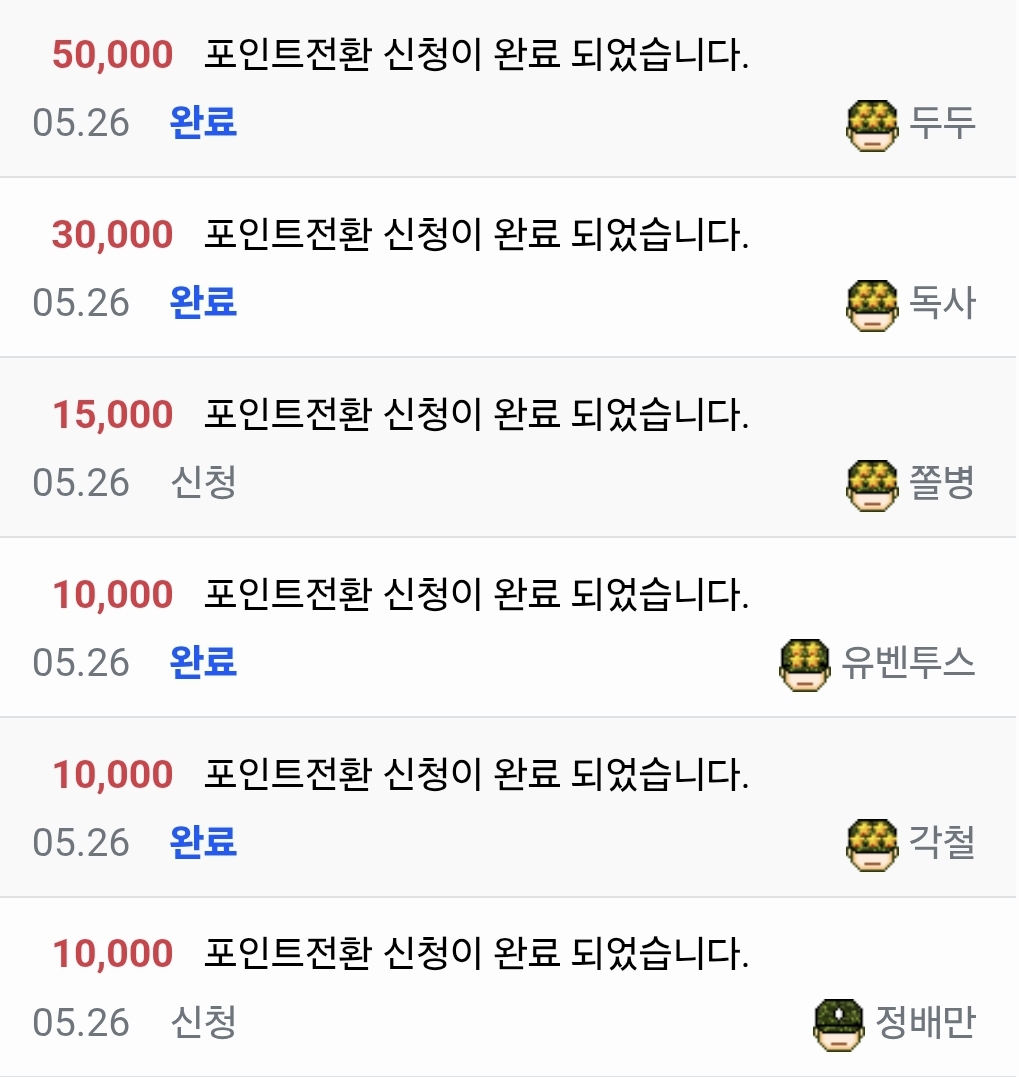Open 각철's 10,000 point request
1019x1077 pixels.
click(476, 776)
